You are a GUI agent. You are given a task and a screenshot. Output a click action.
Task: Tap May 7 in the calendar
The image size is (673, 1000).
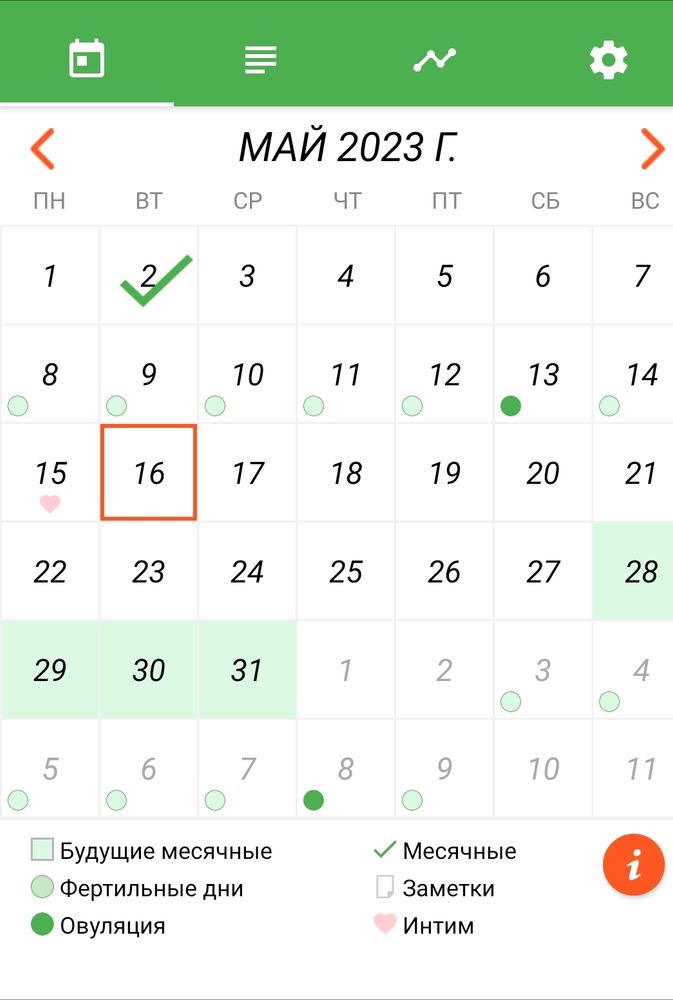click(x=640, y=276)
